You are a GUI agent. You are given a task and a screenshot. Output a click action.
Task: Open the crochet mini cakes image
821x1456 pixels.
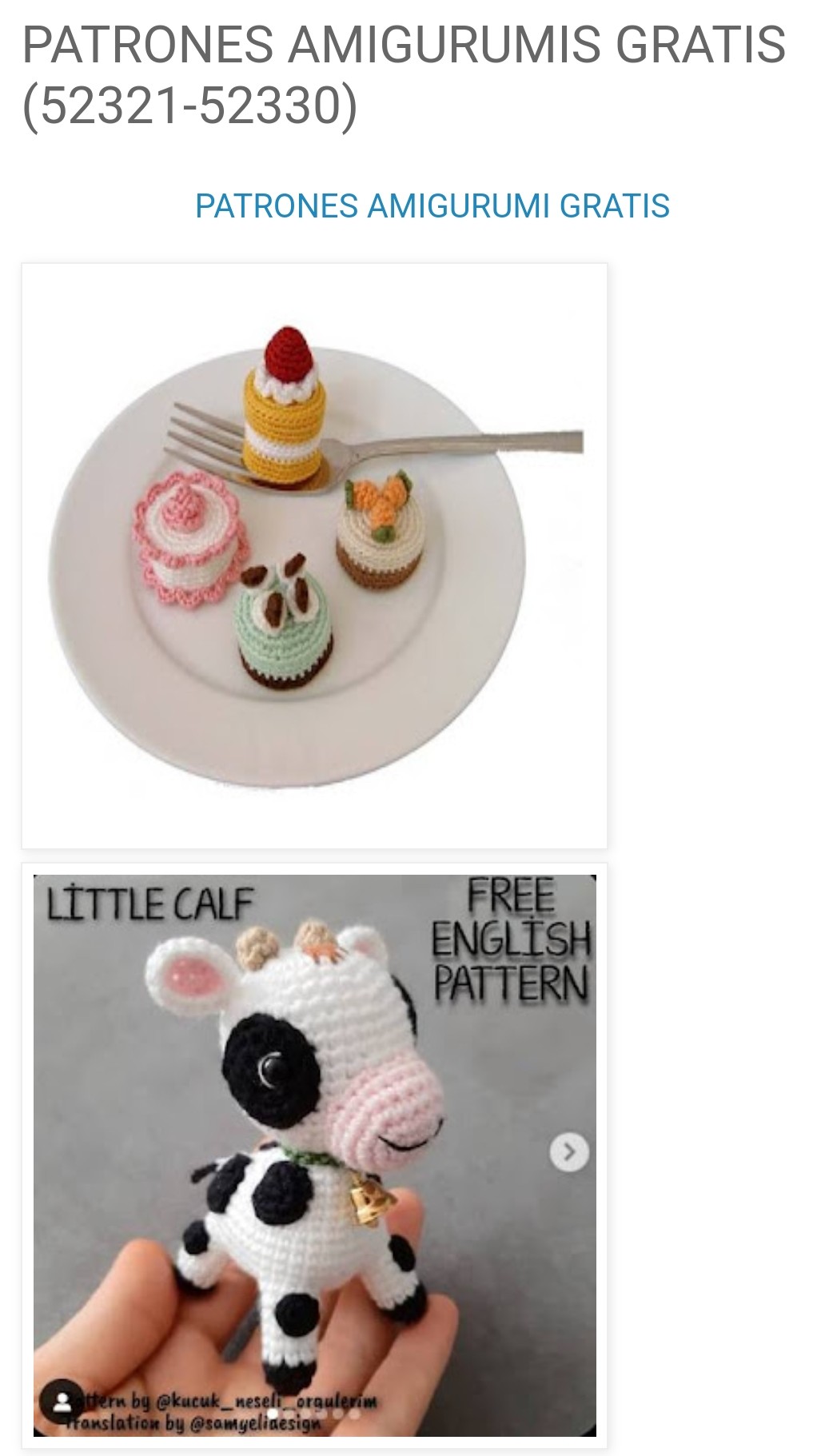(x=314, y=555)
